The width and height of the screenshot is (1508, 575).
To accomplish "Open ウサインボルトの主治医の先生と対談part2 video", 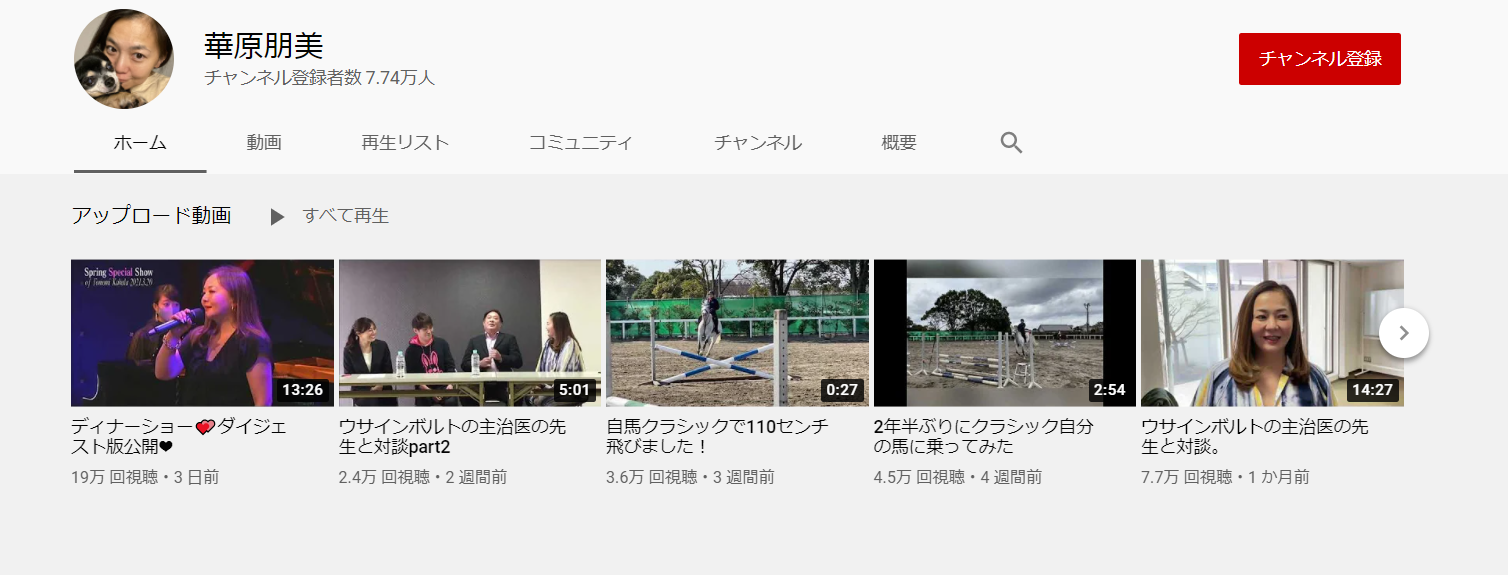I will point(470,333).
